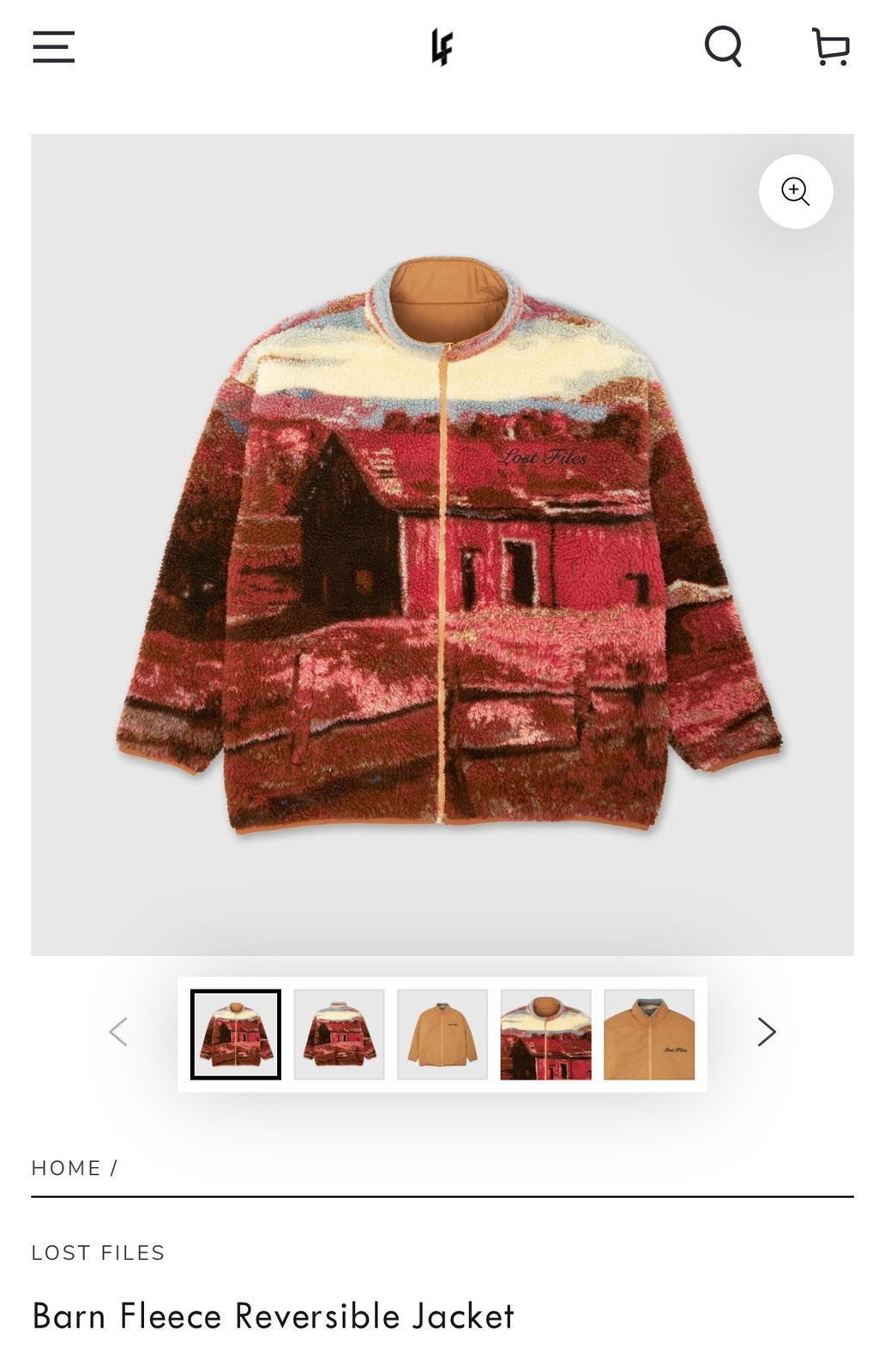Select the tan reversible side thumbnail
This screenshot has width=885, height=1372.
[442, 1035]
